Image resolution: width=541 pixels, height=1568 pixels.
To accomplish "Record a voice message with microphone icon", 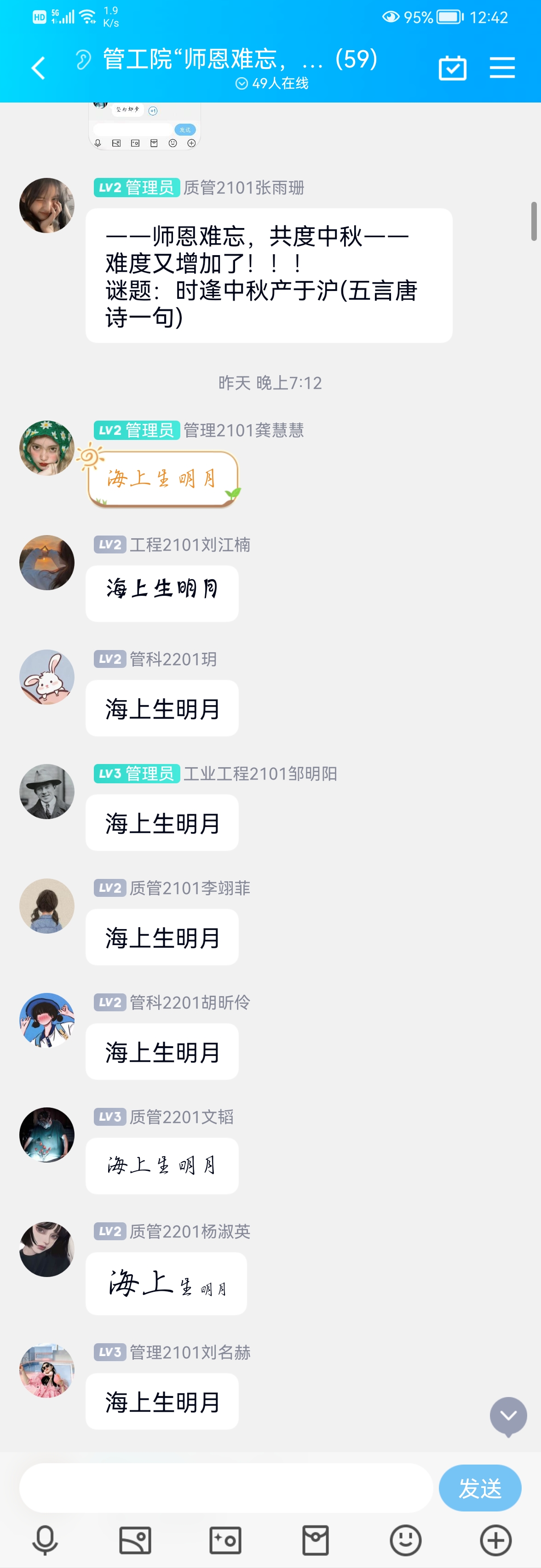I will 45,1540.
